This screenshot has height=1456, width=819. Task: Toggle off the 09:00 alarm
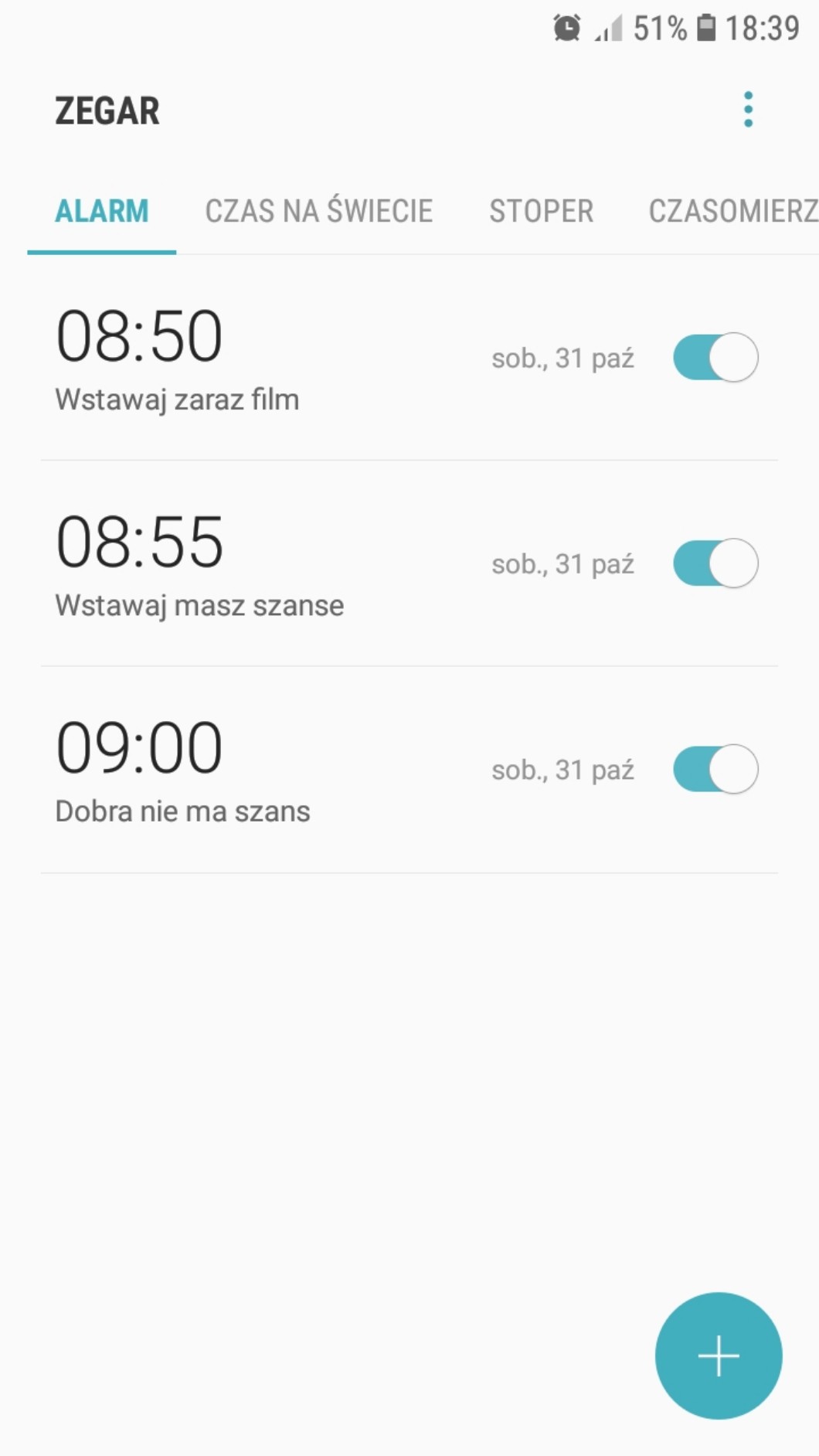pyautogui.click(x=715, y=769)
